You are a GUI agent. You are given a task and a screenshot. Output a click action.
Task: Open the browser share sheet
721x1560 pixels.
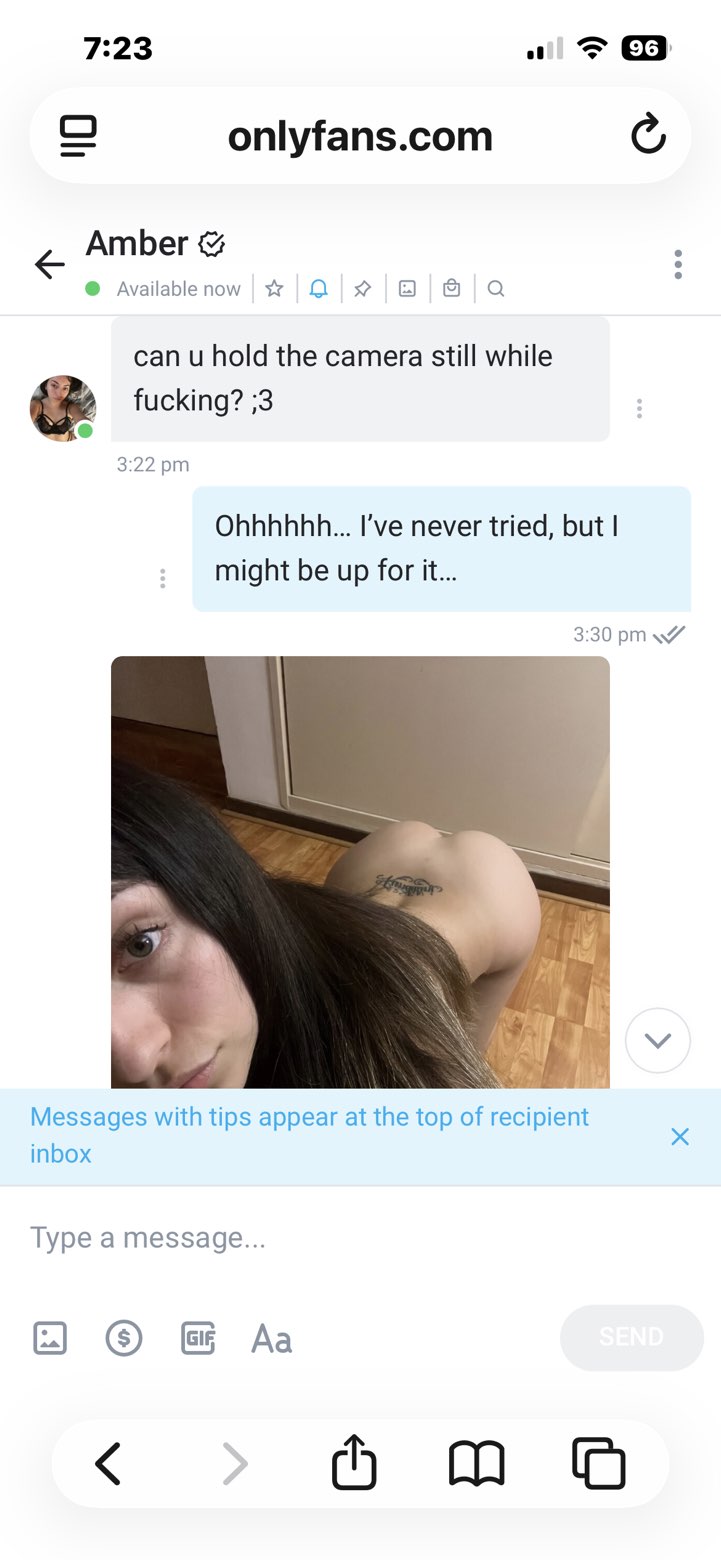click(x=354, y=1464)
